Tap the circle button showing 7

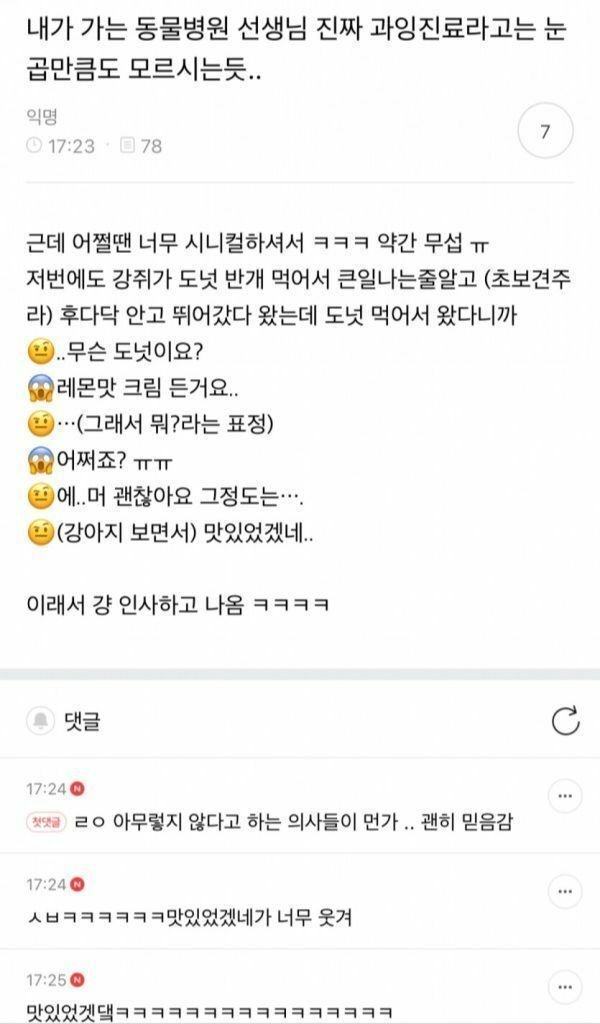coord(544,132)
